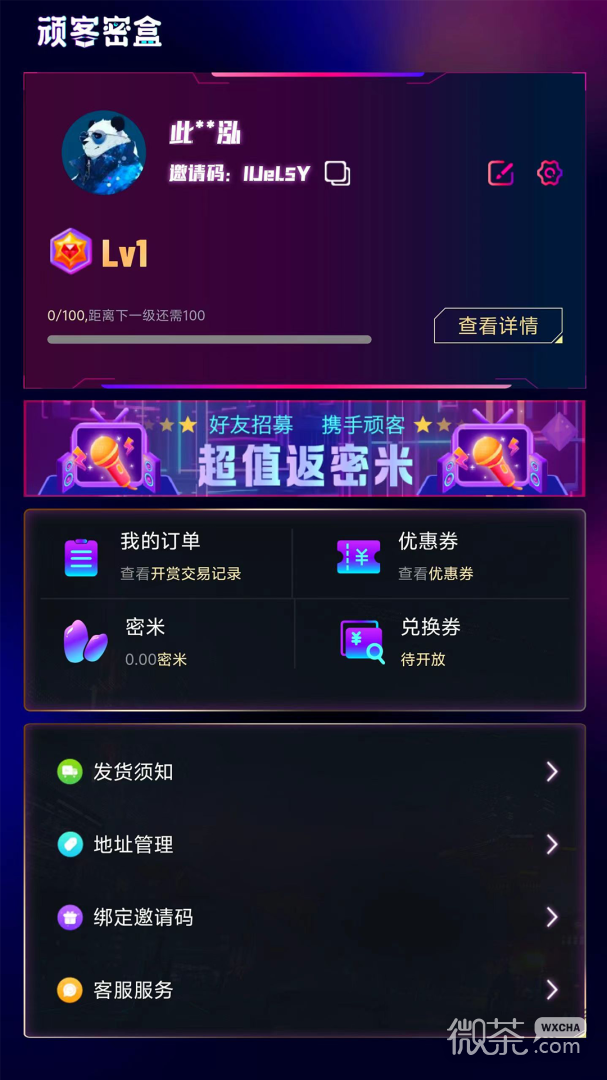Check 密米 balance
The width and height of the screenshot is (607, 1080).
pyautogui.click(x=145, y=640)
